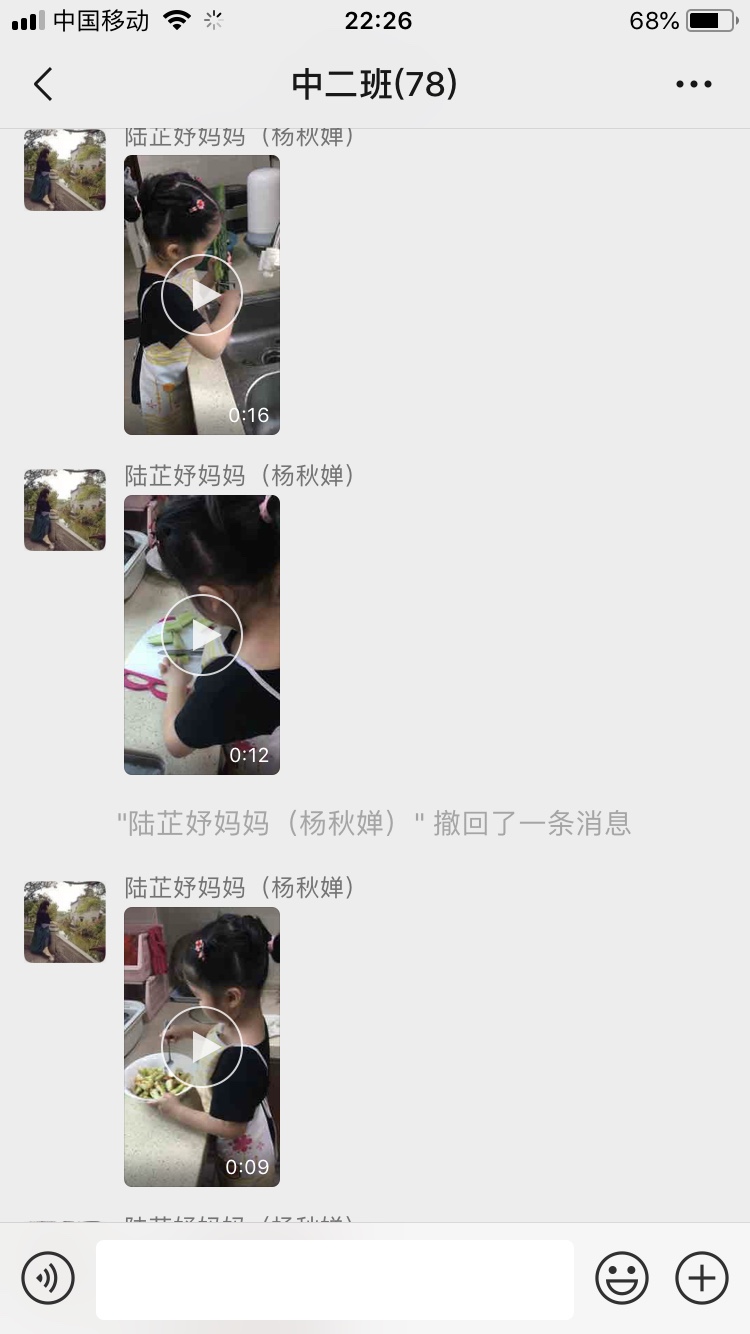Open the emoji sticker panel
This screenshot has height=1334, width=750.
tap(622, 1278)
